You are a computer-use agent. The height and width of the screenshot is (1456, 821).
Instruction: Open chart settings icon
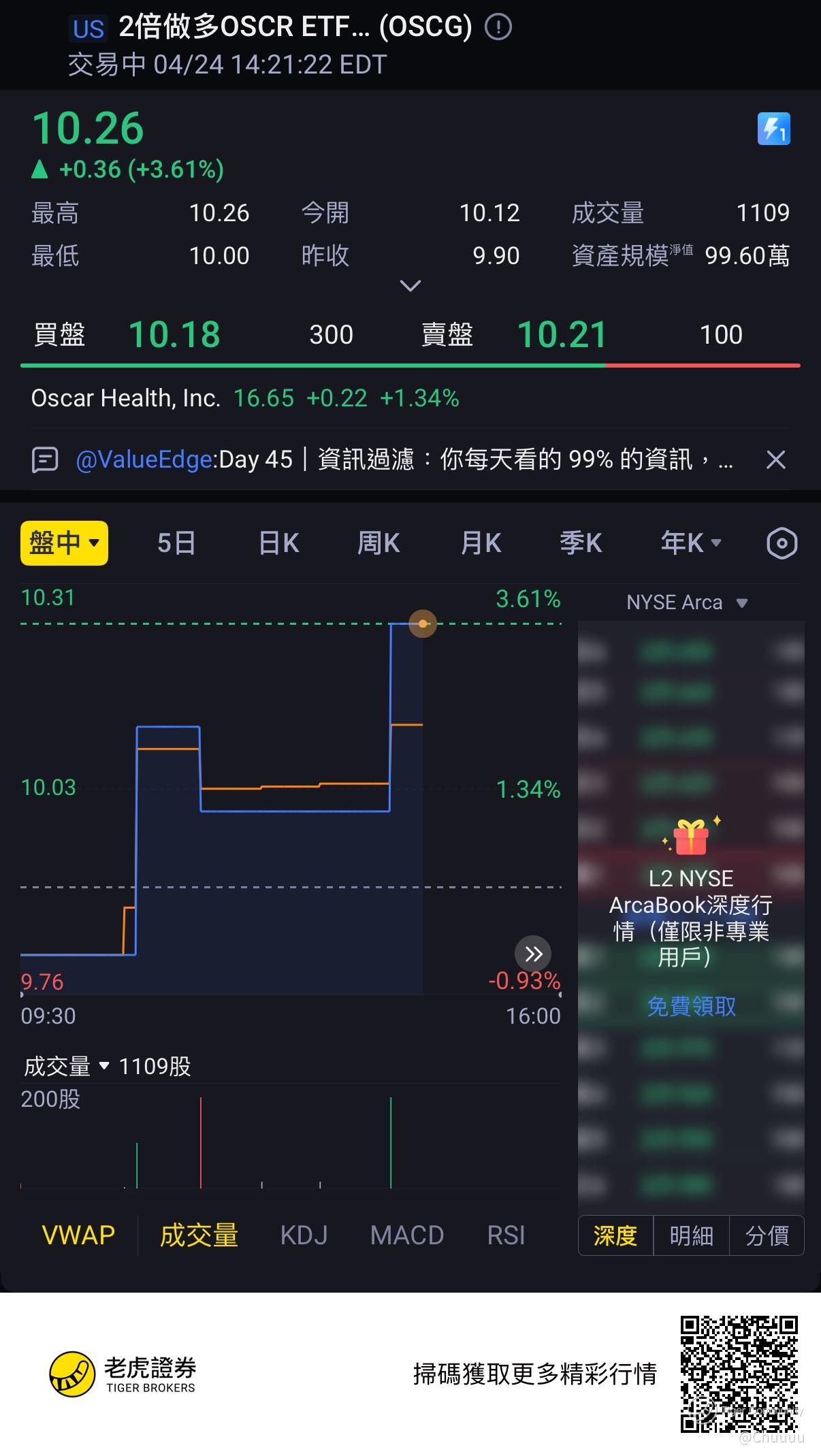click(x=782, y=543)
